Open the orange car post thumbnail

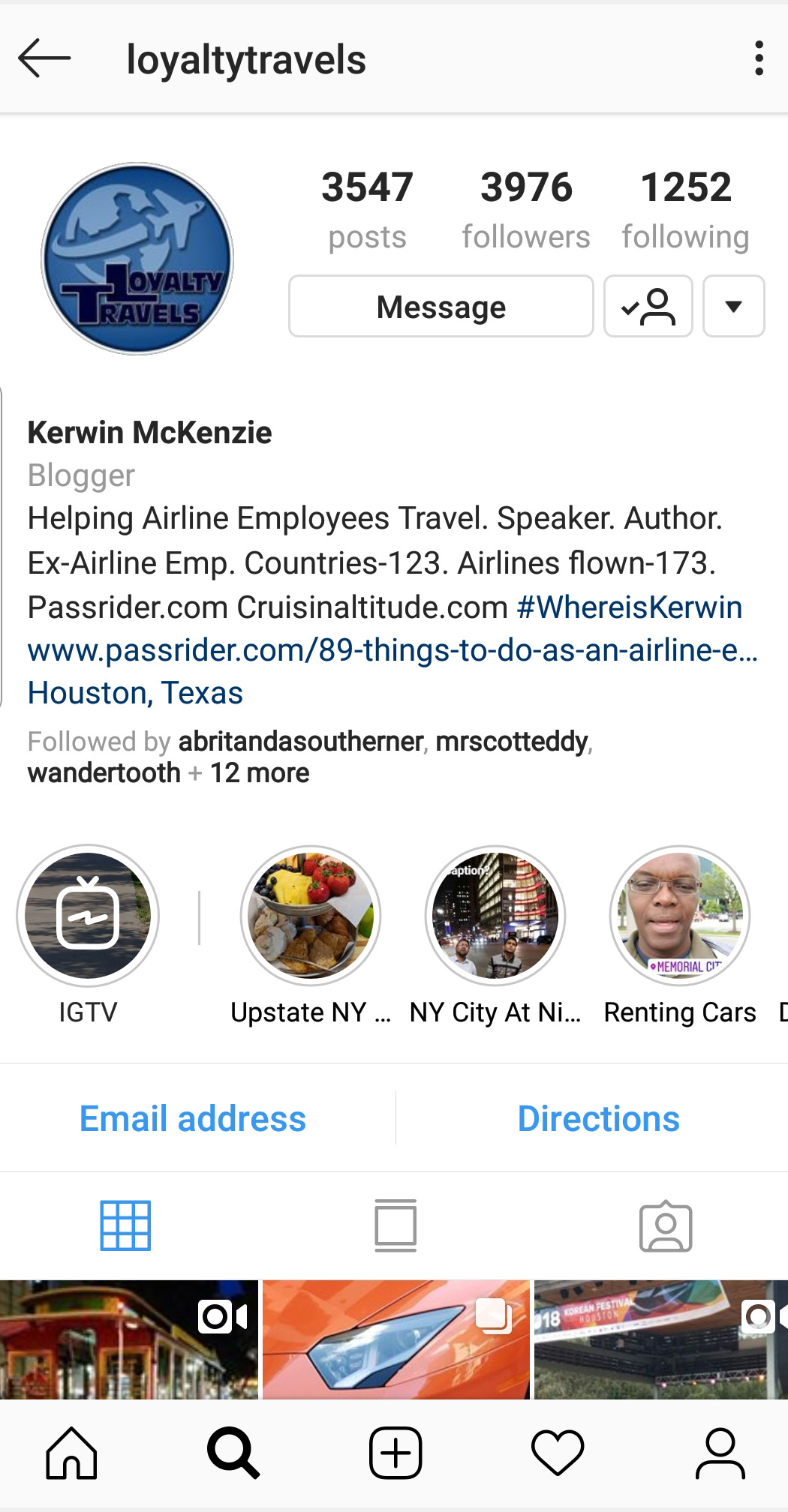click(396, 1339)
